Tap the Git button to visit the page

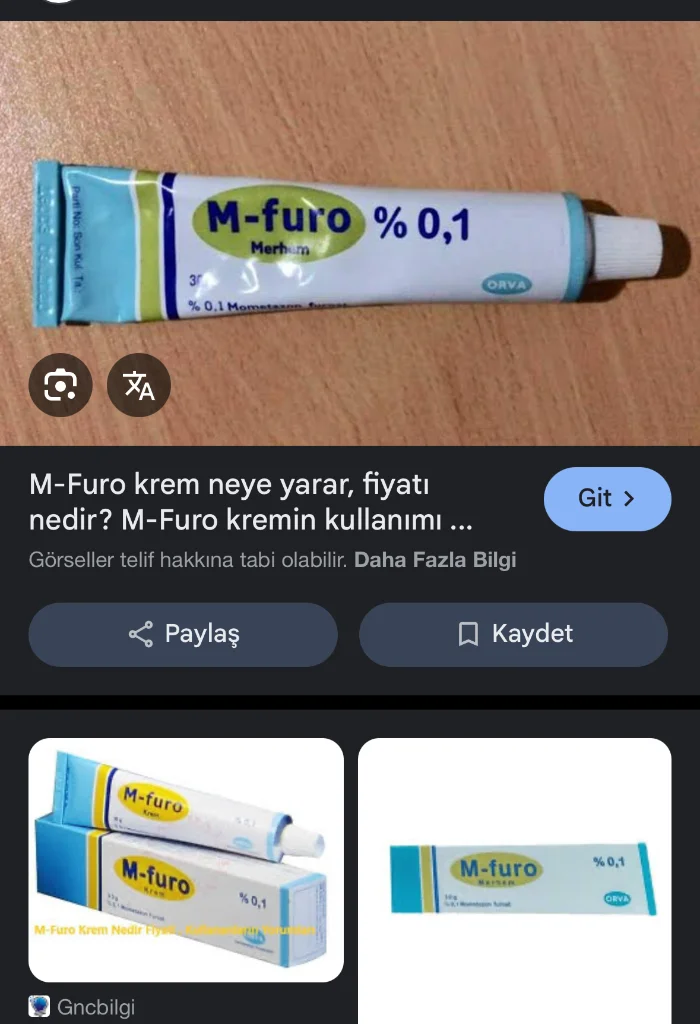607,498
